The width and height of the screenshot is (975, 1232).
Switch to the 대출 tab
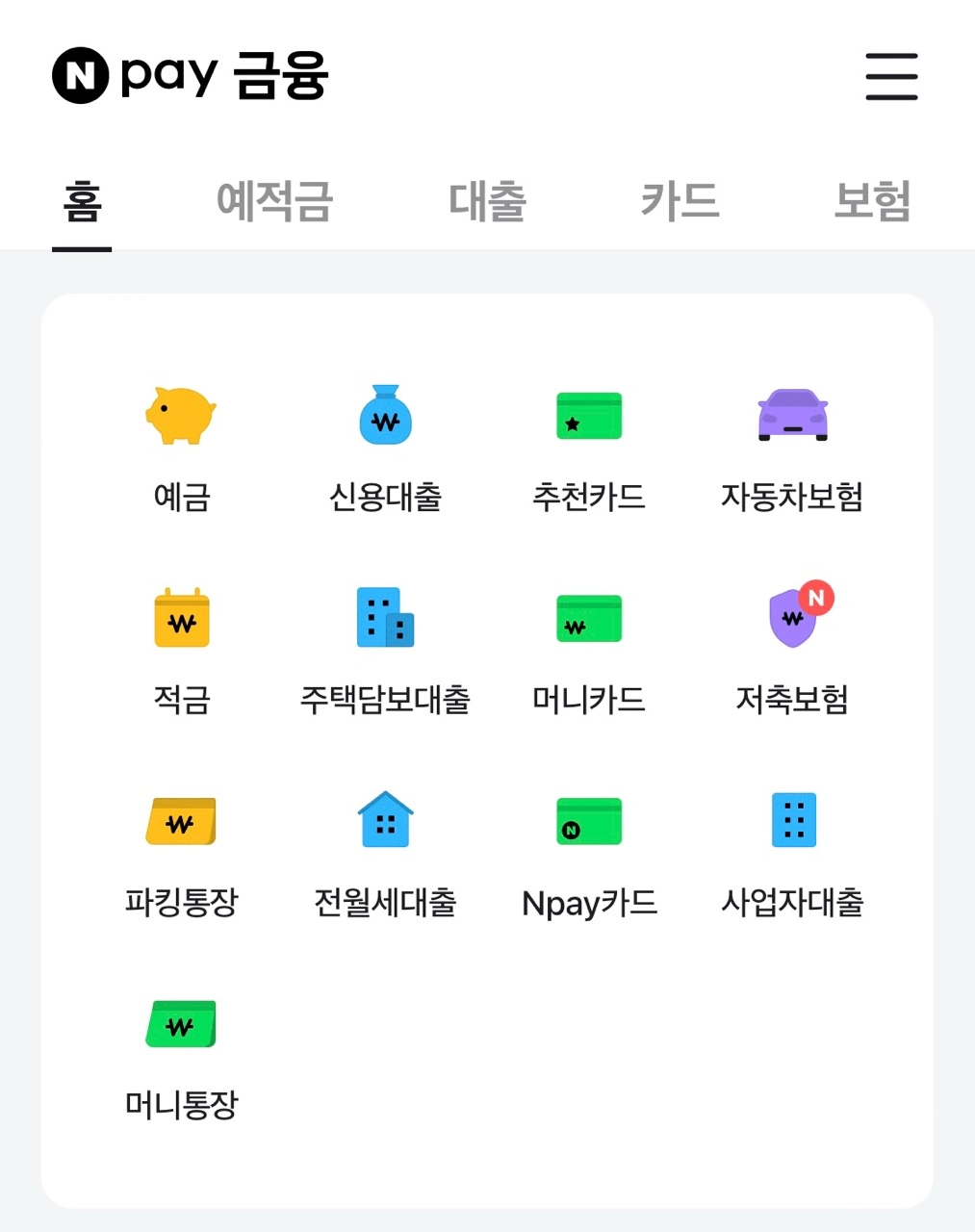[487, 201]
